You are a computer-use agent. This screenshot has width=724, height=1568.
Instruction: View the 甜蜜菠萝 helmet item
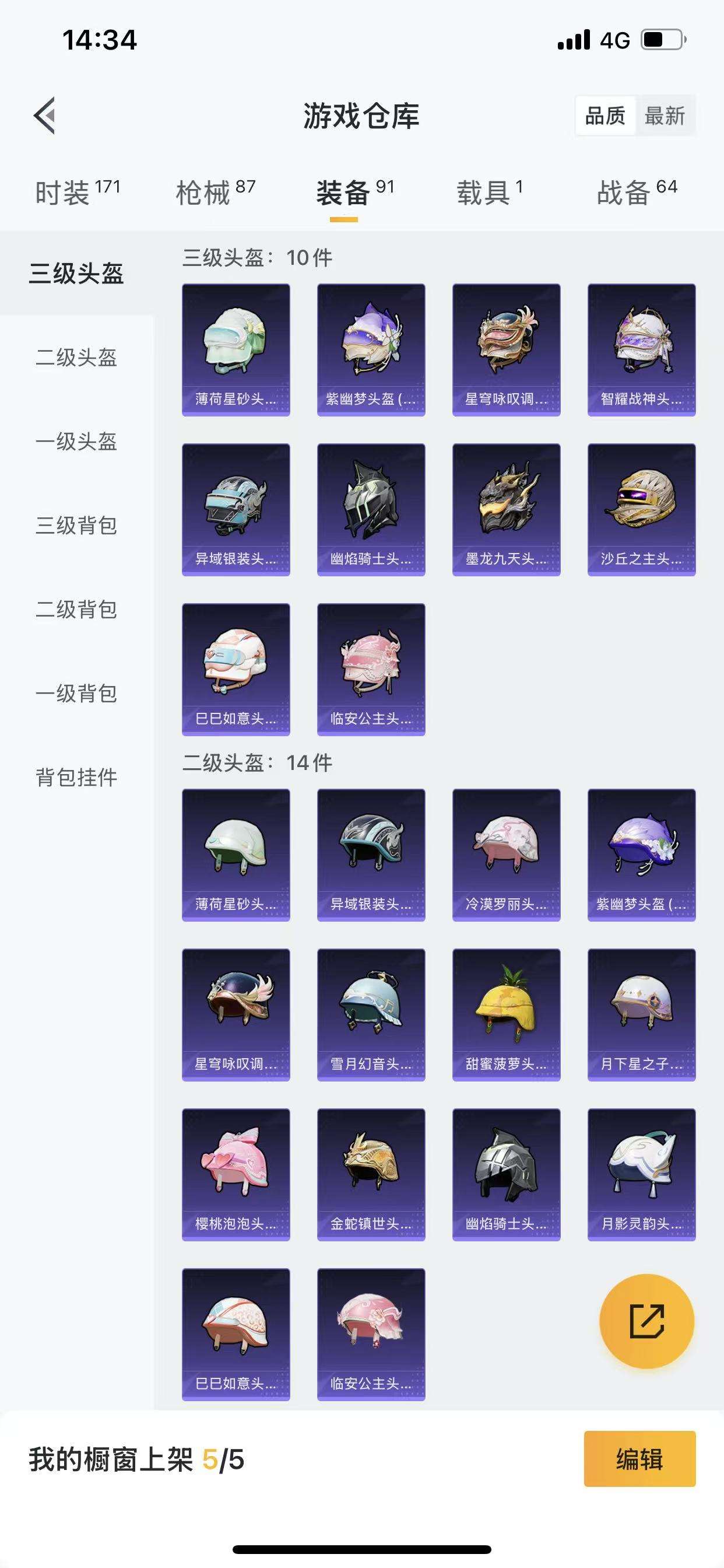(x=506, y=1014)
